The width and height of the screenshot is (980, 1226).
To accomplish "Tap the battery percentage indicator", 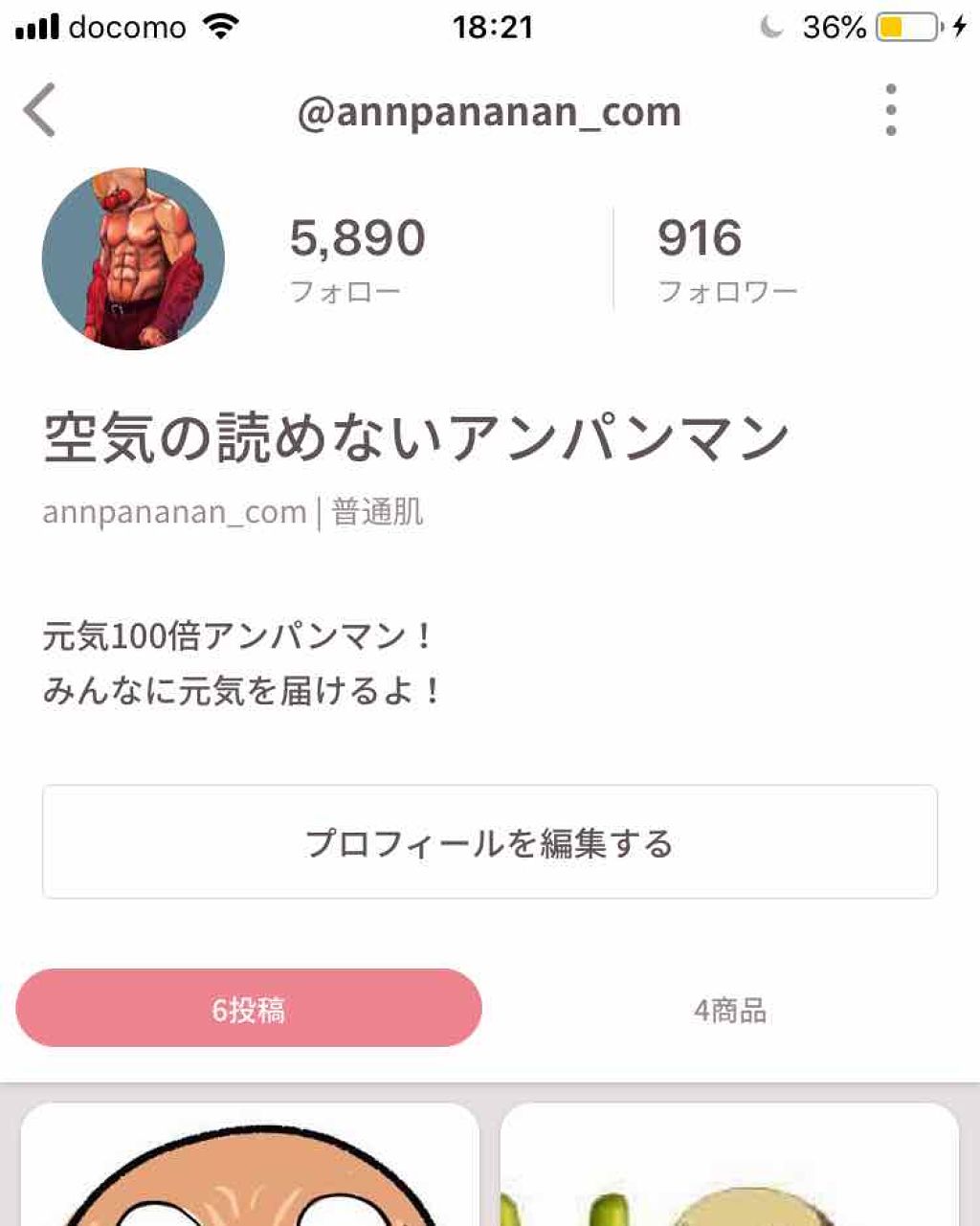I will [836, 28].
